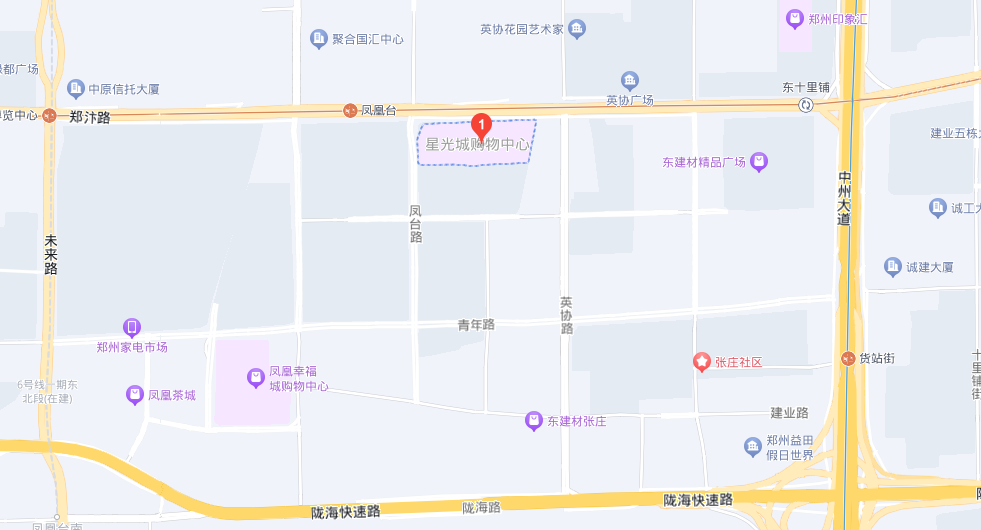Tap the 货站街 metro station icon
The image size is (981, 530).
click(x=848, y=358)
